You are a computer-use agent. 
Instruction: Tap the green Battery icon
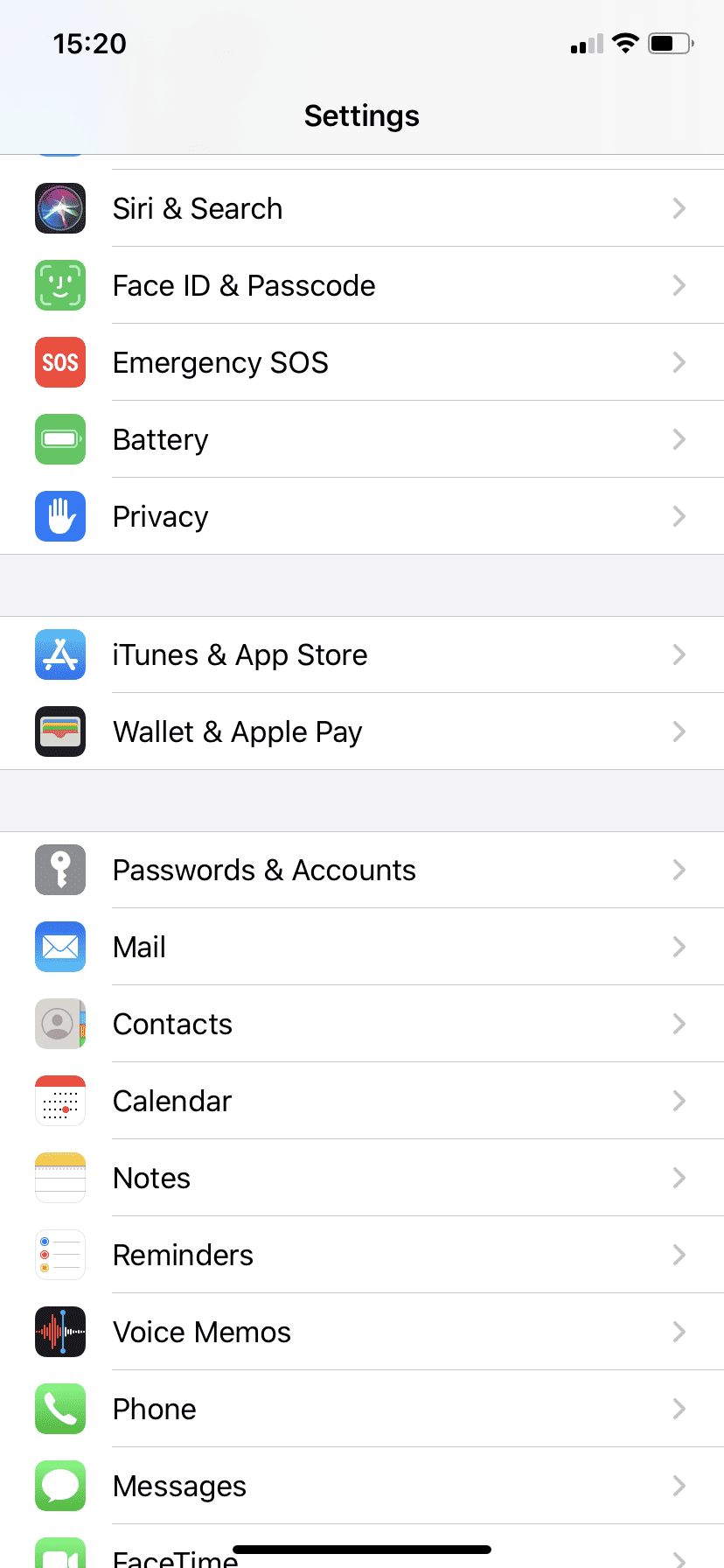[59, 439]
